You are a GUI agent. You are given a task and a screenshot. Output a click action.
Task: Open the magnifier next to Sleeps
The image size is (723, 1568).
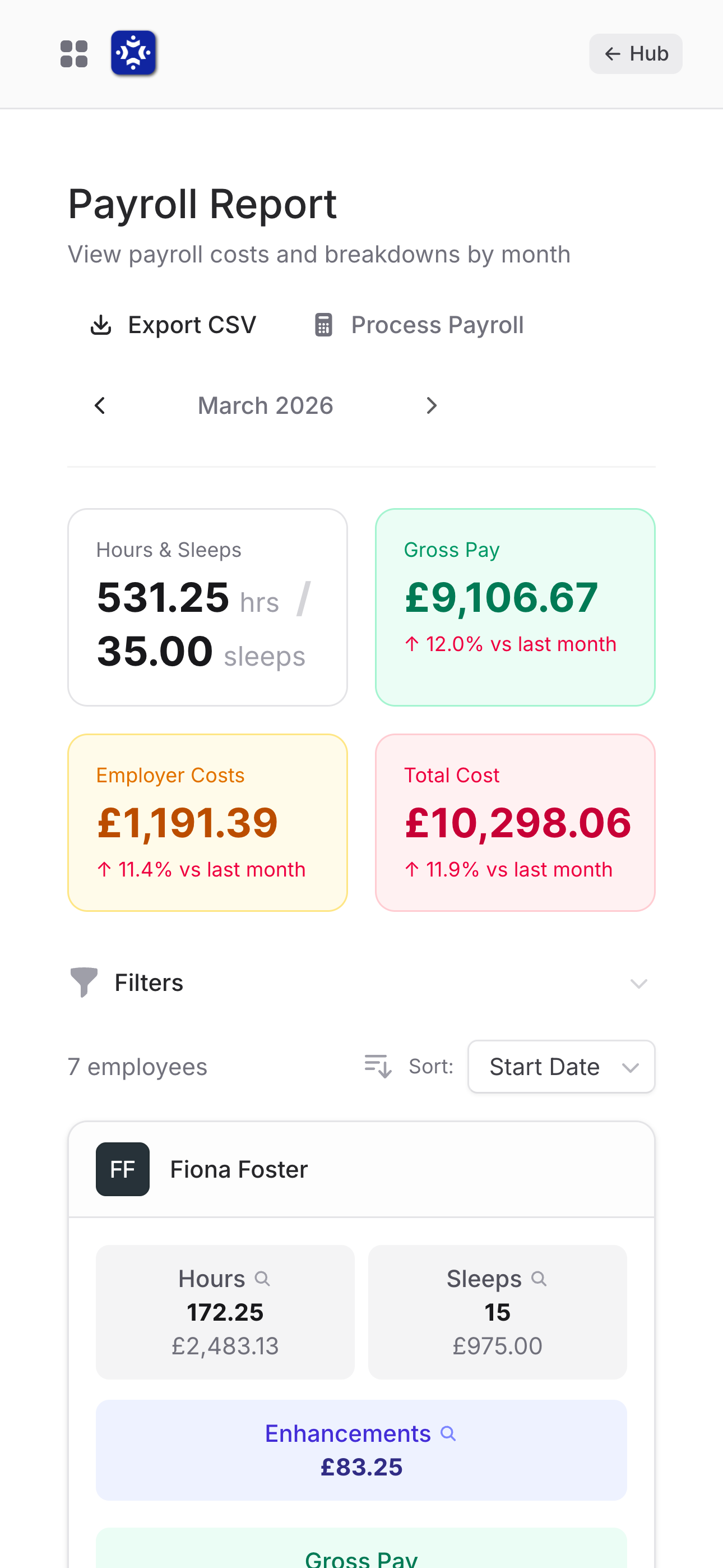[x=538, y=1279]
